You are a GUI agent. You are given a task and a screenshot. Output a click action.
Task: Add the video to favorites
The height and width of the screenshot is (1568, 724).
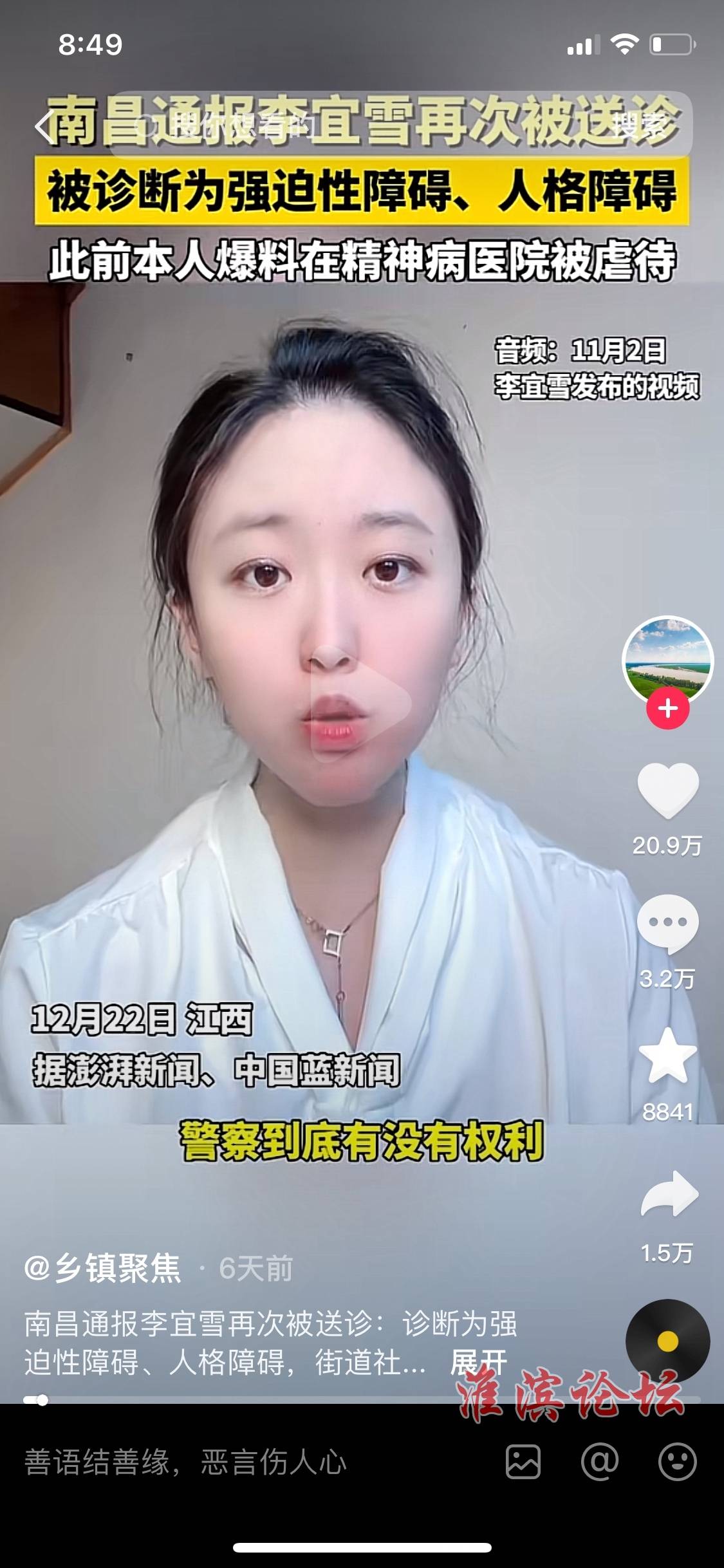(x=667, y=1057)
